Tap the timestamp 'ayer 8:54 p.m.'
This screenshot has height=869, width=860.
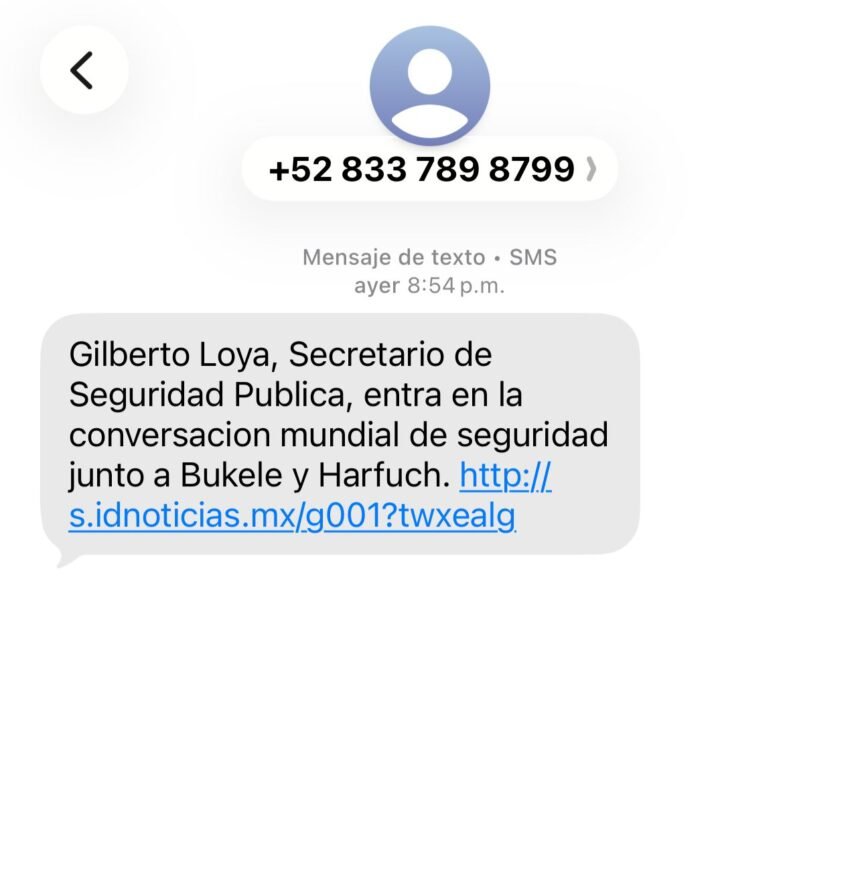tap(429, 286)
